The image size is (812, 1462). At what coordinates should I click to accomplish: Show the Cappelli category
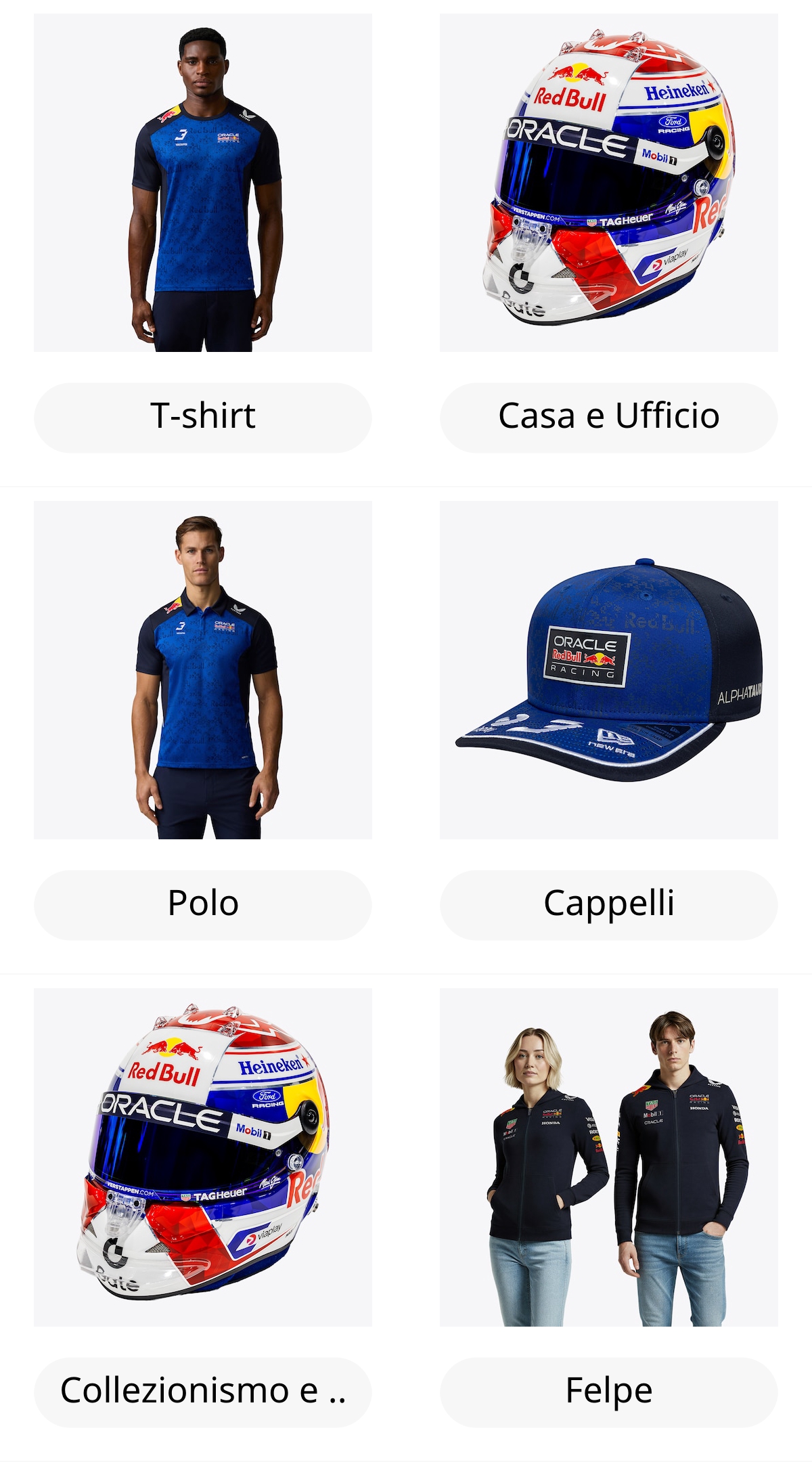pos(609,904)
